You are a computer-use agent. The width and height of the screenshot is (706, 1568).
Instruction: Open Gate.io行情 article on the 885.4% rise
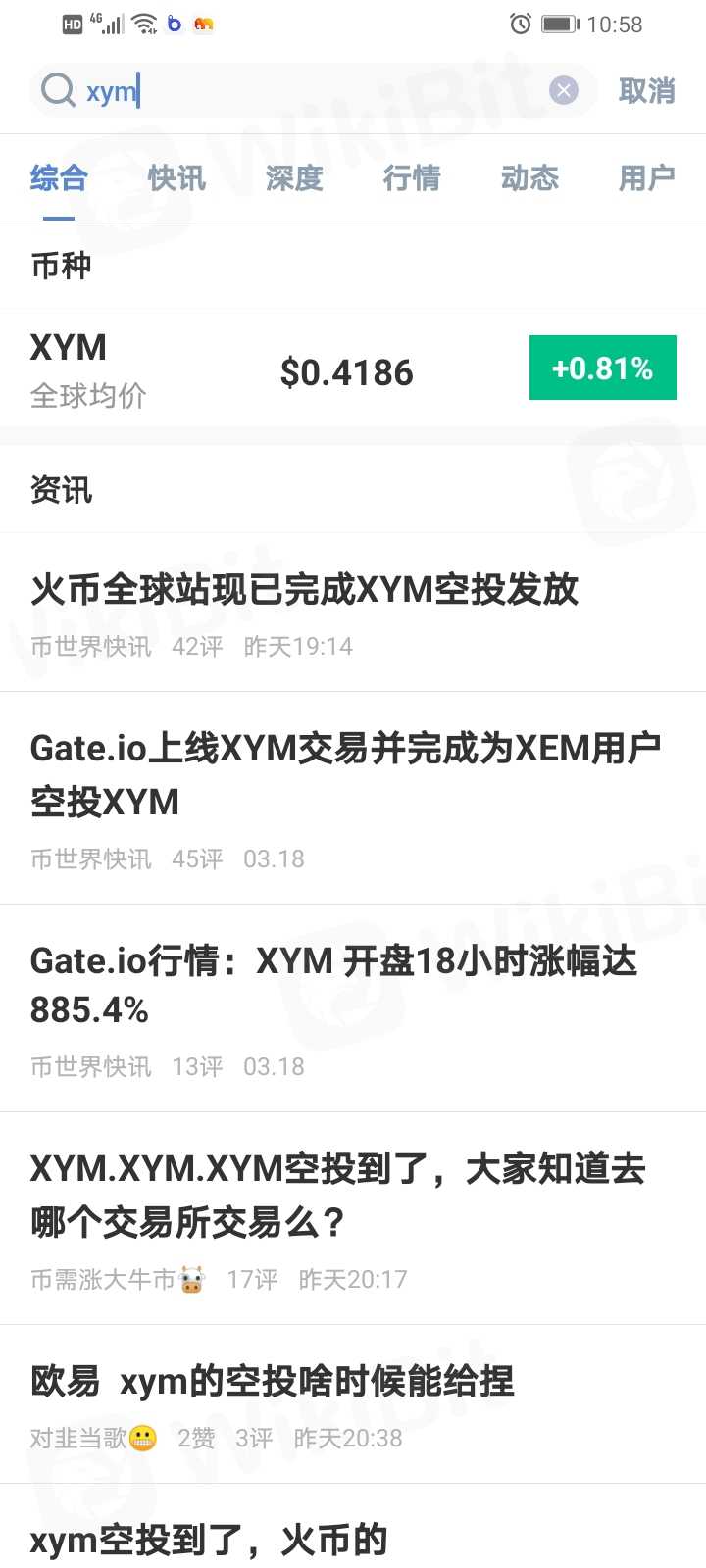coord(333,984)
